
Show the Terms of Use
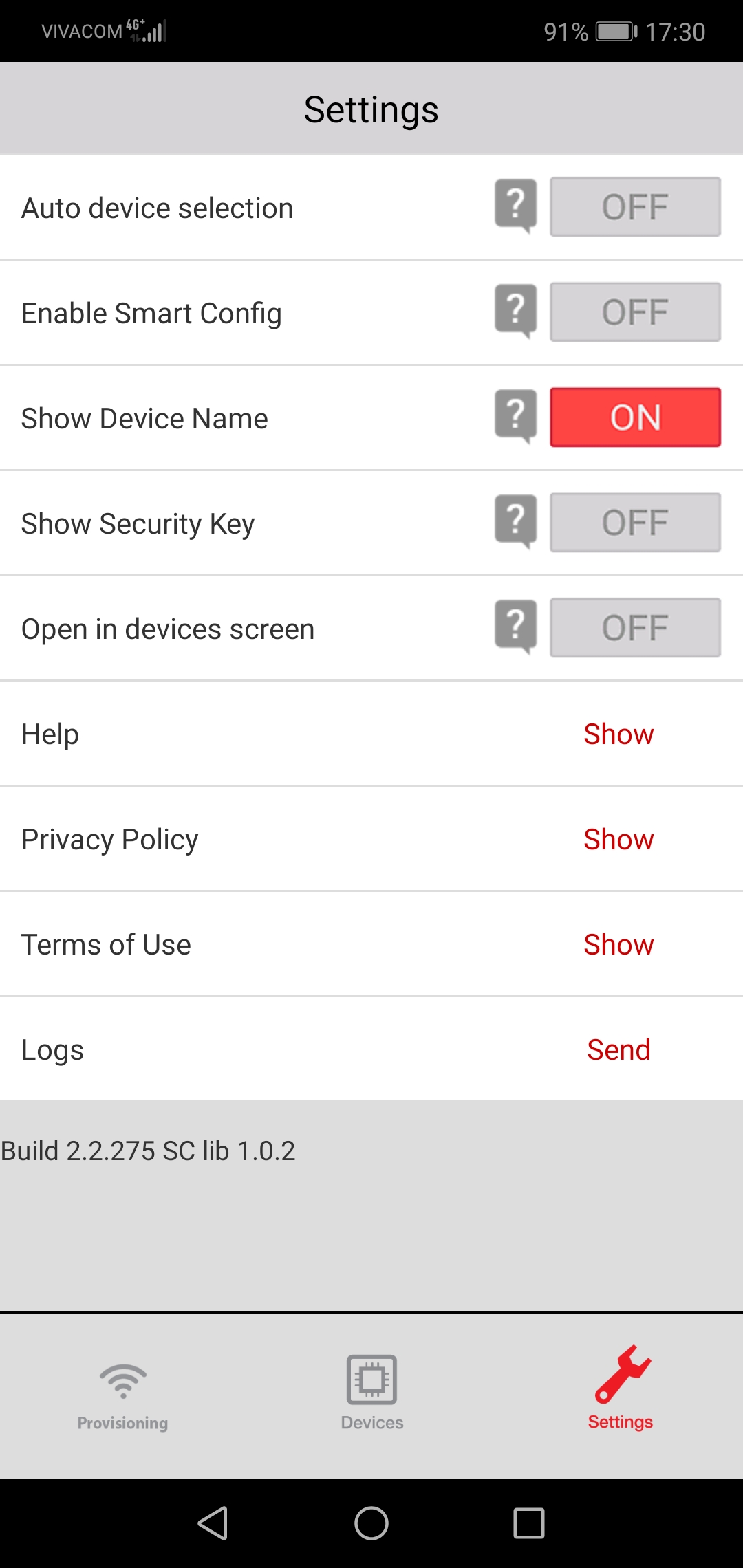[618, 945]
